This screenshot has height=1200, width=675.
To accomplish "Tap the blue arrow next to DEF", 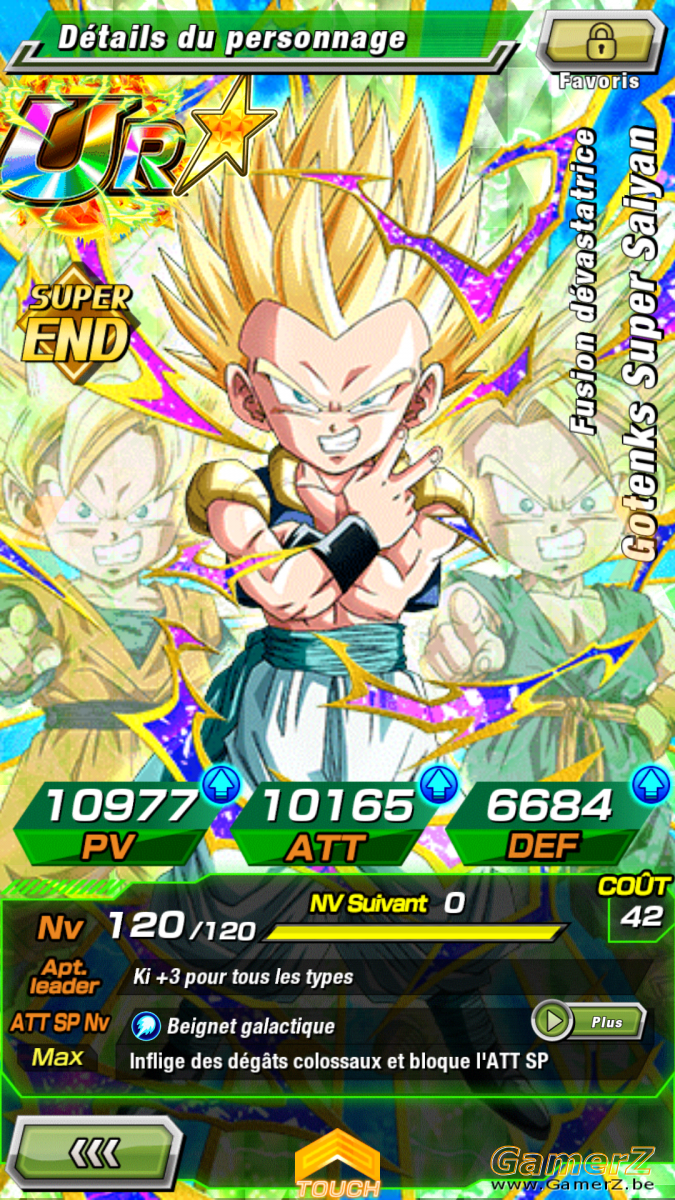I will 650,785.
